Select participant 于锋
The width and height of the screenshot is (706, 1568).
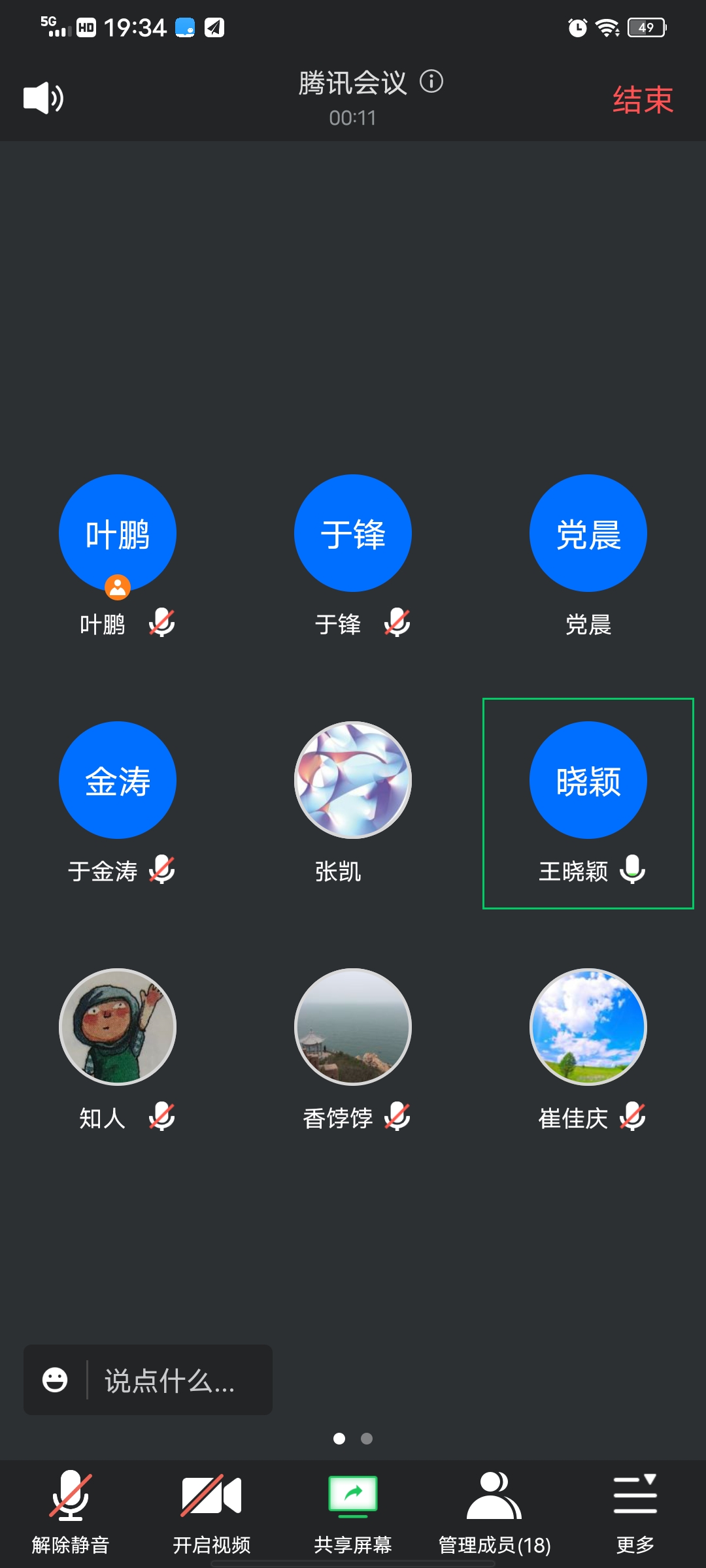[353, 534]
